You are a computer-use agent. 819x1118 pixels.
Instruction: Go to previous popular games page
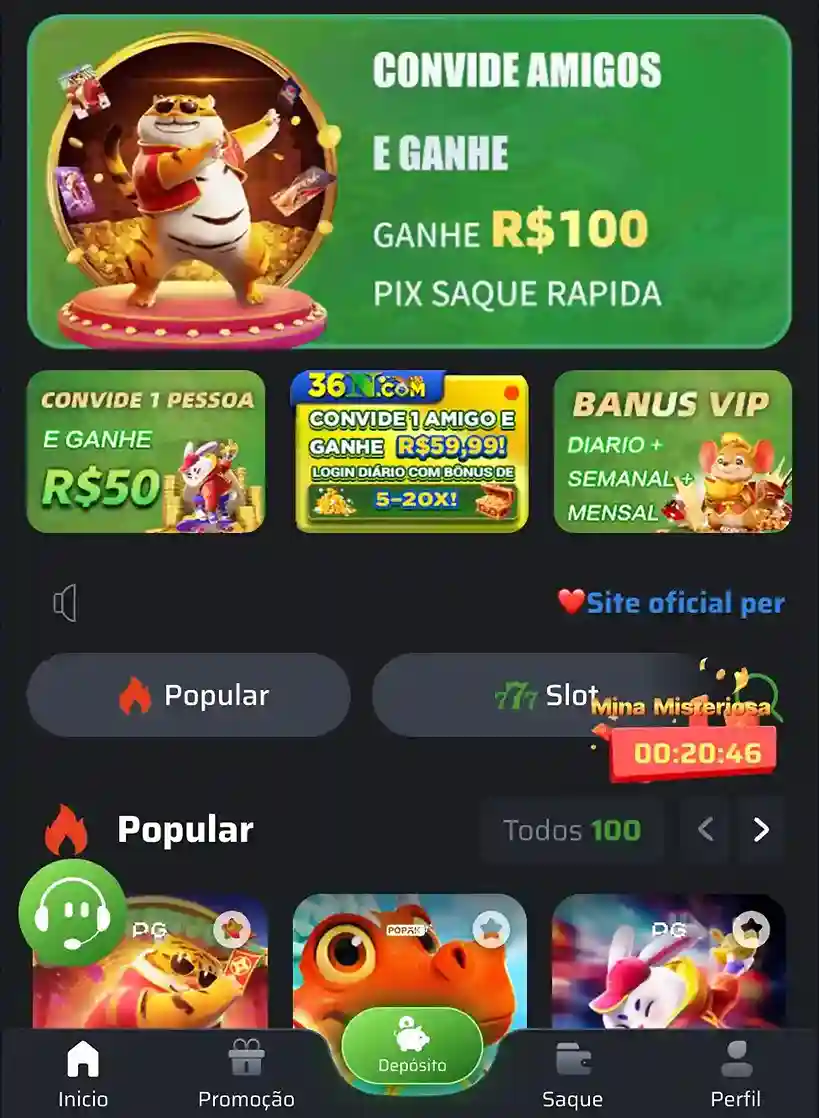pos(706,830)
